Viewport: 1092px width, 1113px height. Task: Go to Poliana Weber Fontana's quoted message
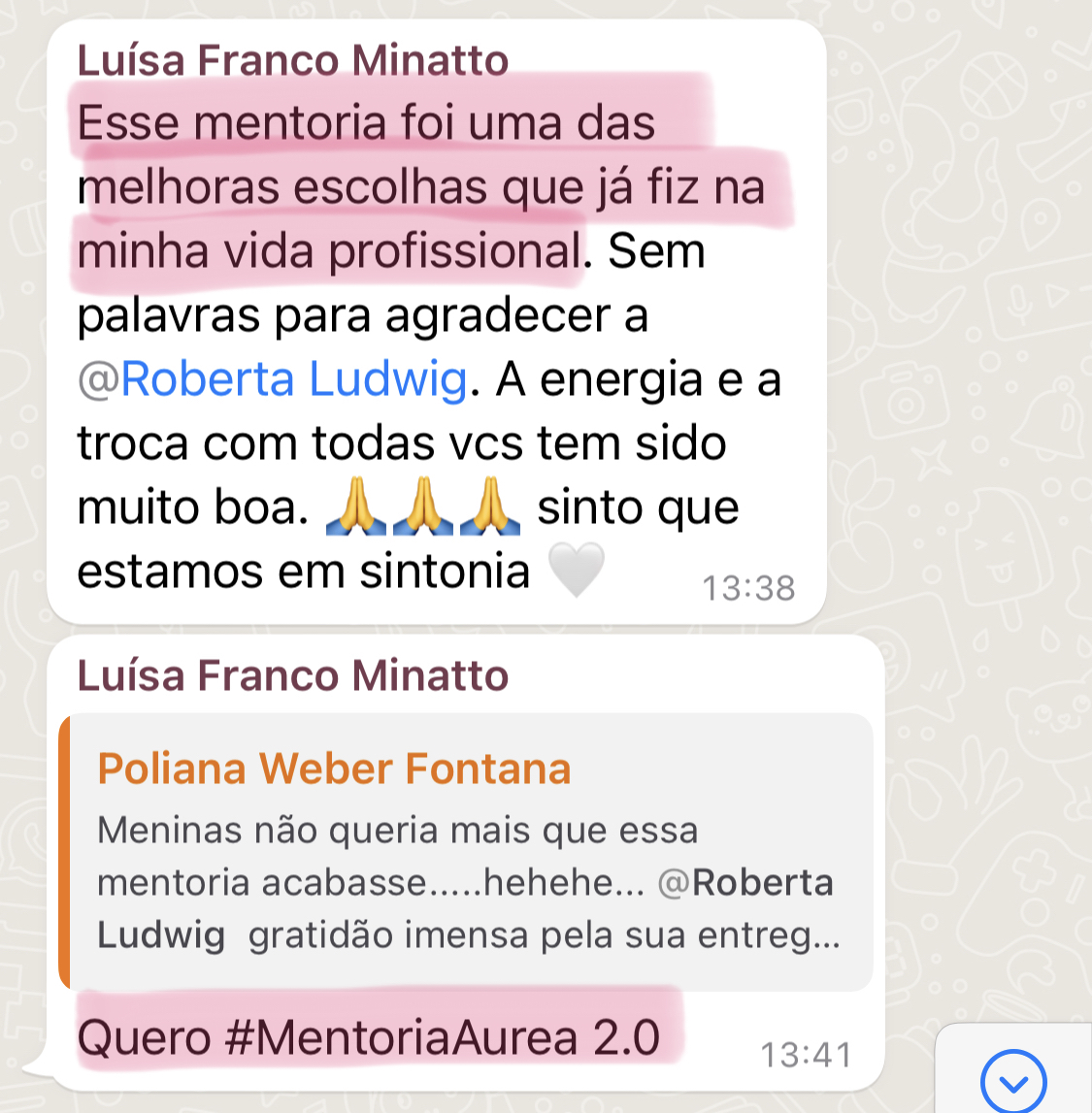(466, 851)
